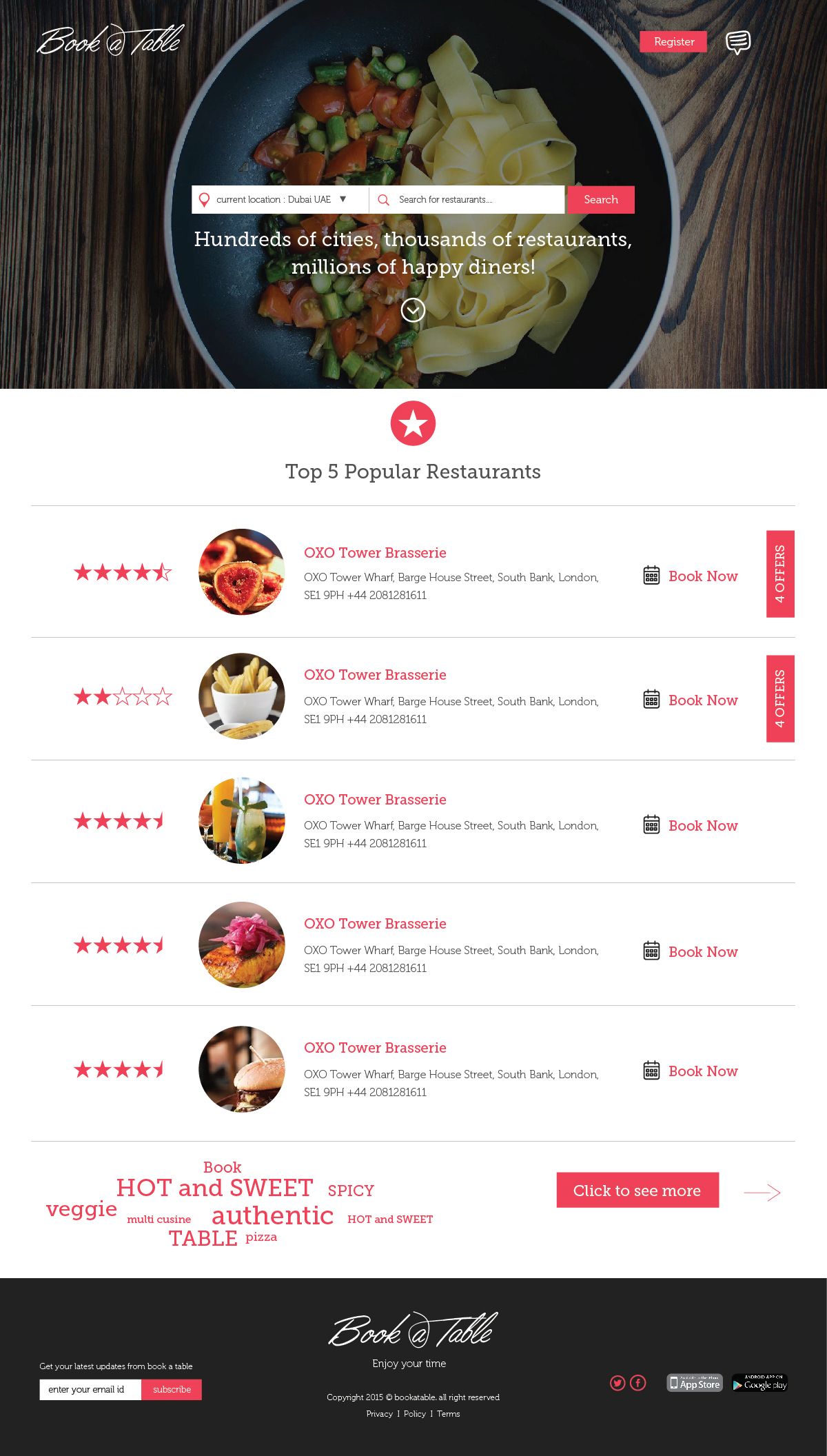Book Now for the two-star restaurant
The height and width of the screenshot is (1456, 827).
coord(691,700)
